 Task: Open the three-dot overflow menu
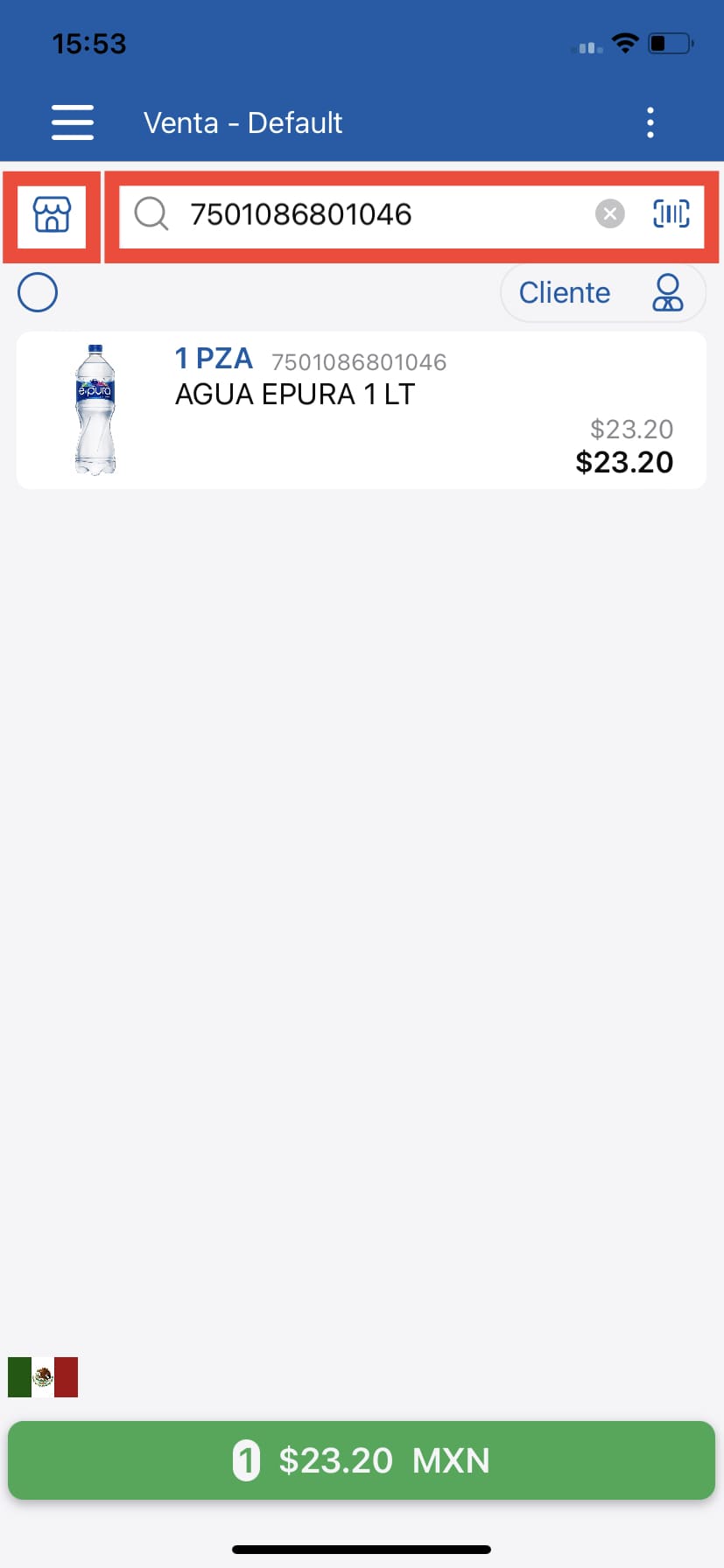[650, 122]
